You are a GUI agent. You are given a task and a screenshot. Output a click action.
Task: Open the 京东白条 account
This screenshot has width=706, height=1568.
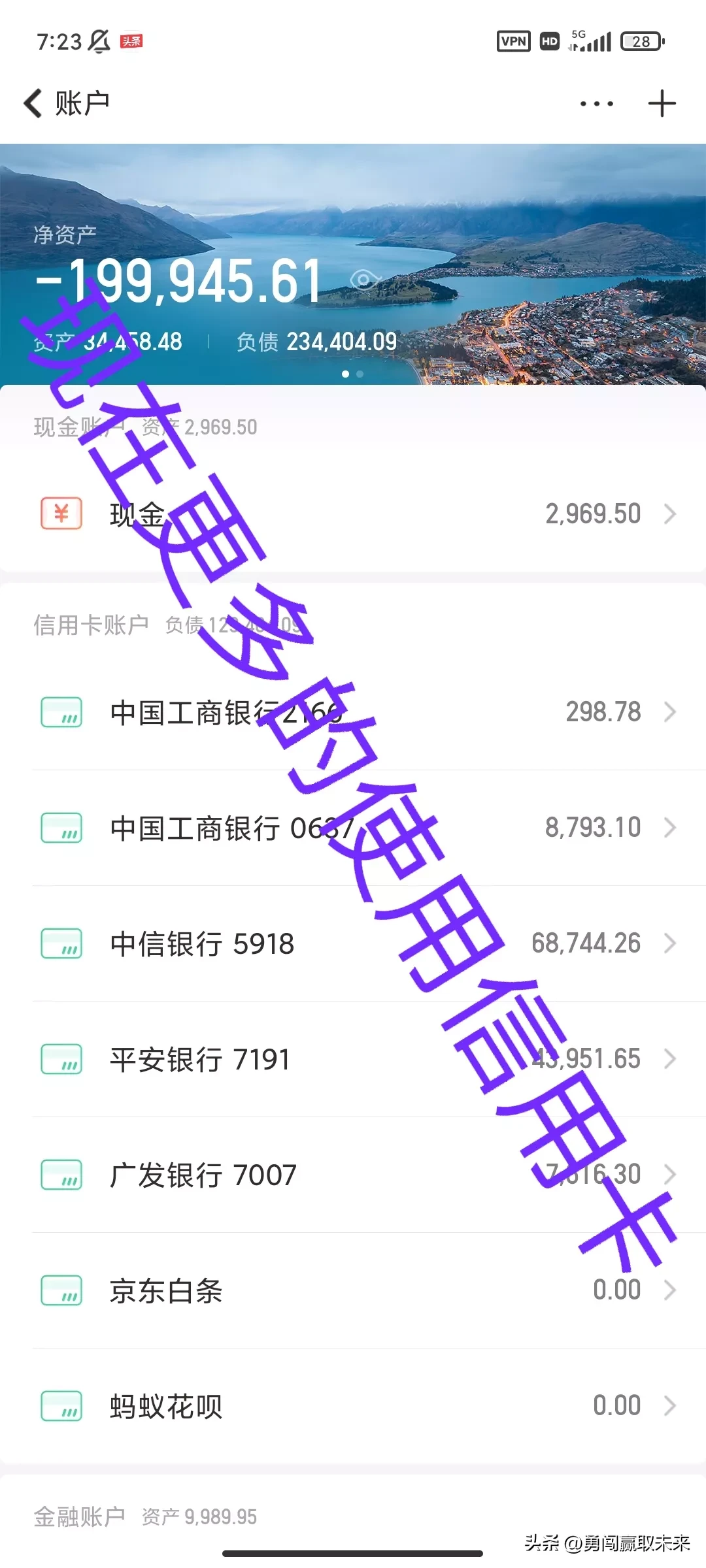353,1290
